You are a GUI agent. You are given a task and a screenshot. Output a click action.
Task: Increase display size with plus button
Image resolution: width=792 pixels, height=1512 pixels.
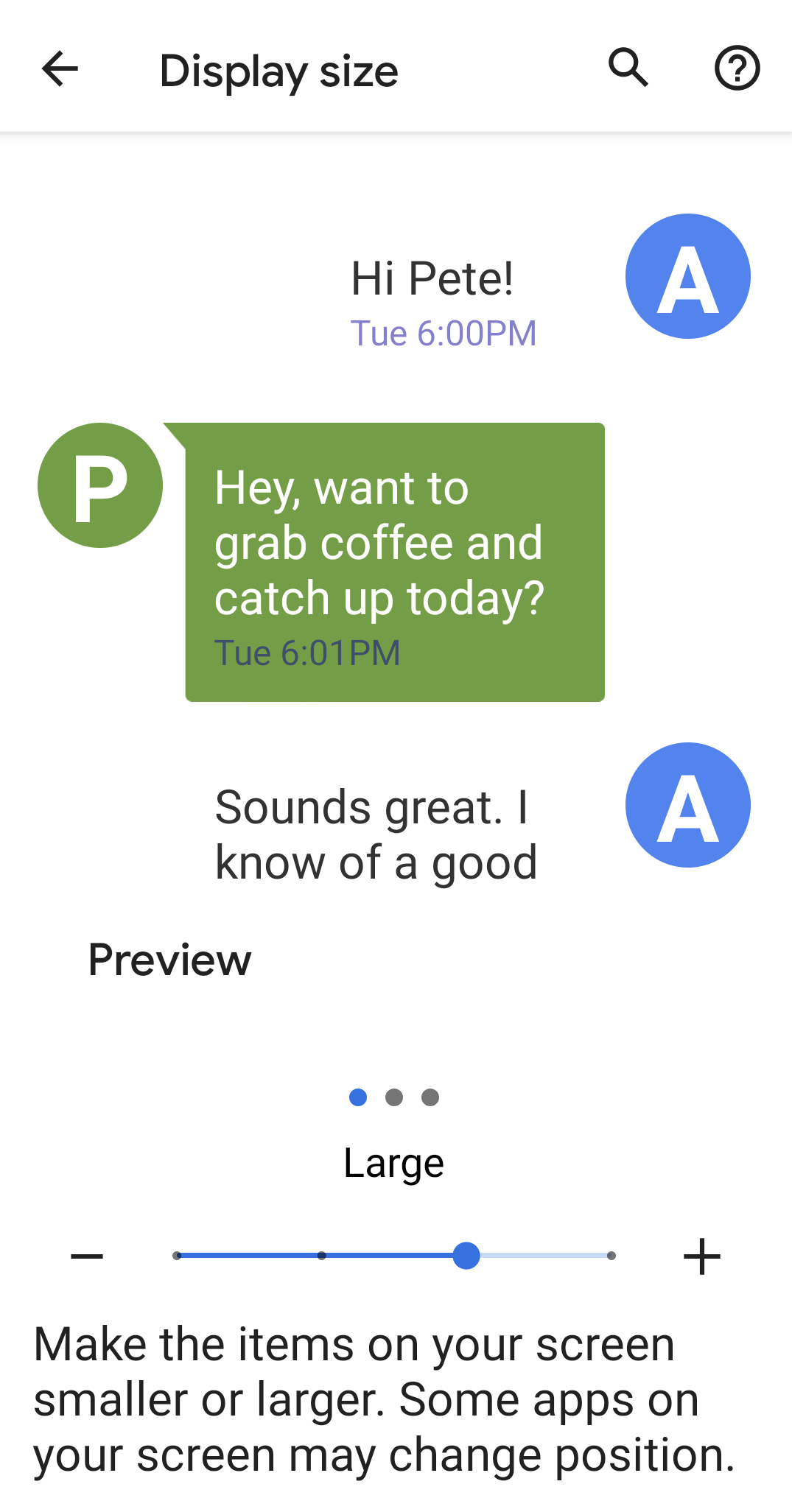pyautogui.click(x=701, y=1256)
